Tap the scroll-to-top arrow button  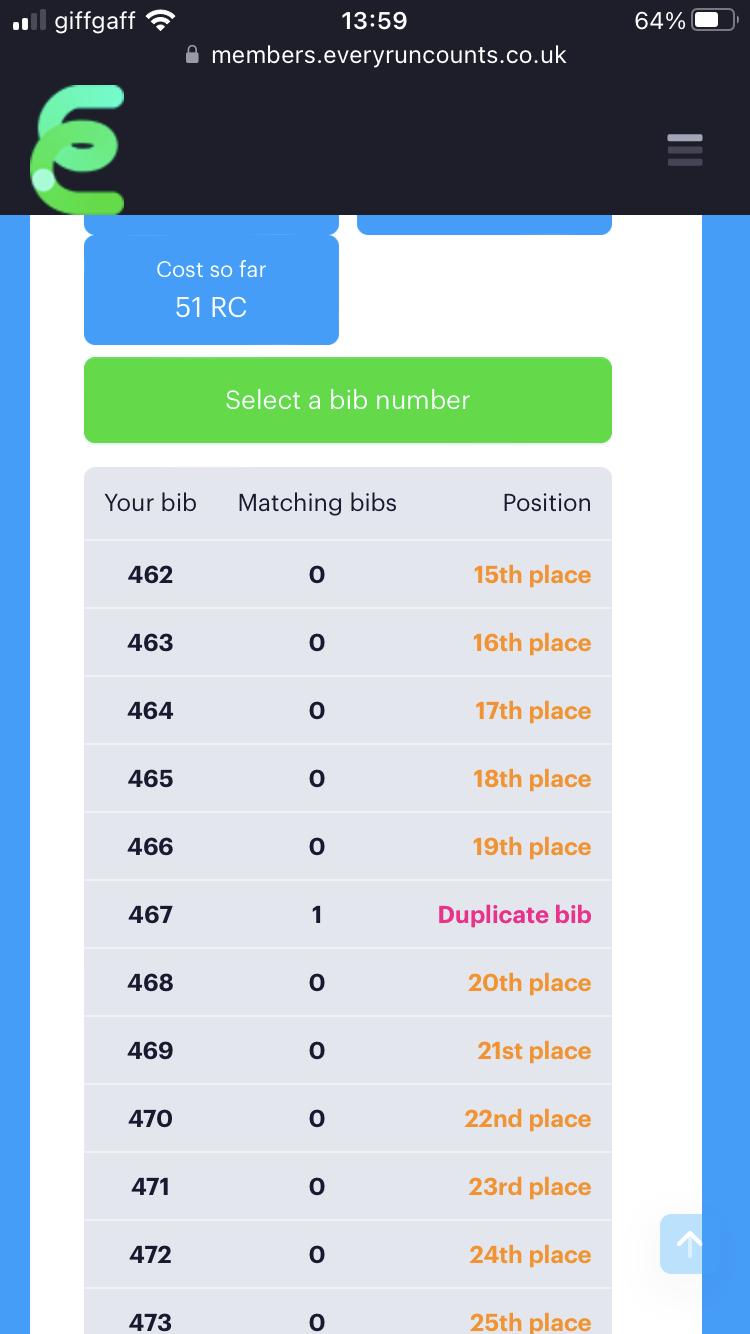[689, 1244]
